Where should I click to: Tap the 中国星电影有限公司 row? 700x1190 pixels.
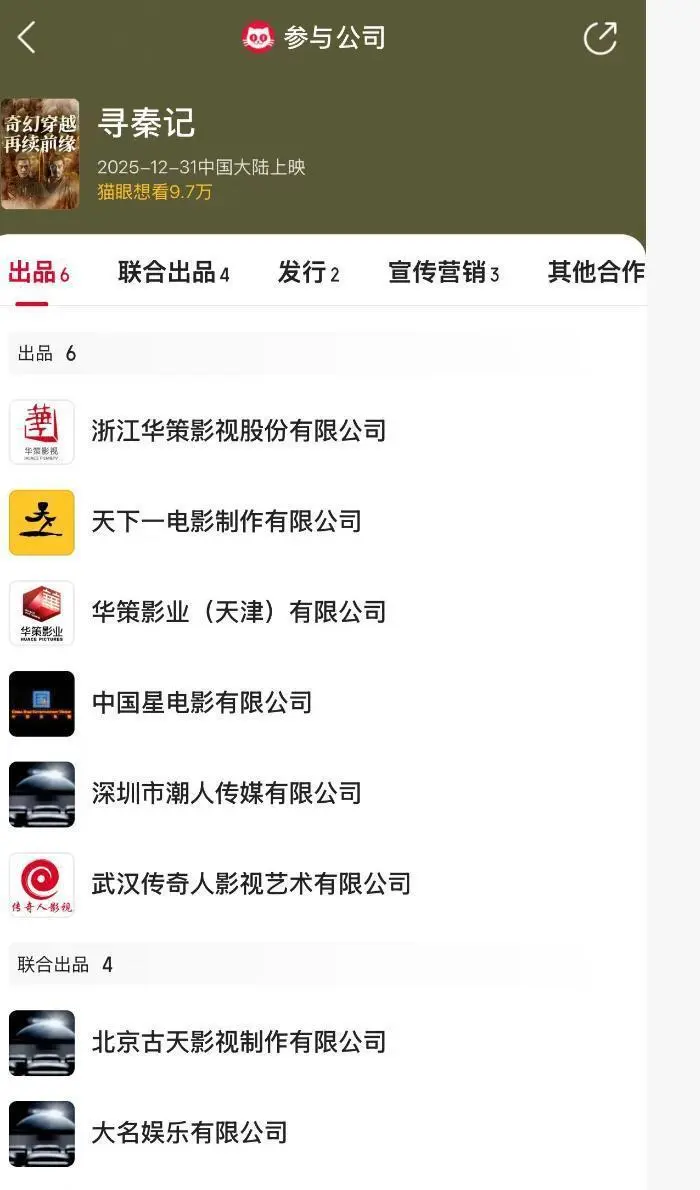click(x=201, y=703)
